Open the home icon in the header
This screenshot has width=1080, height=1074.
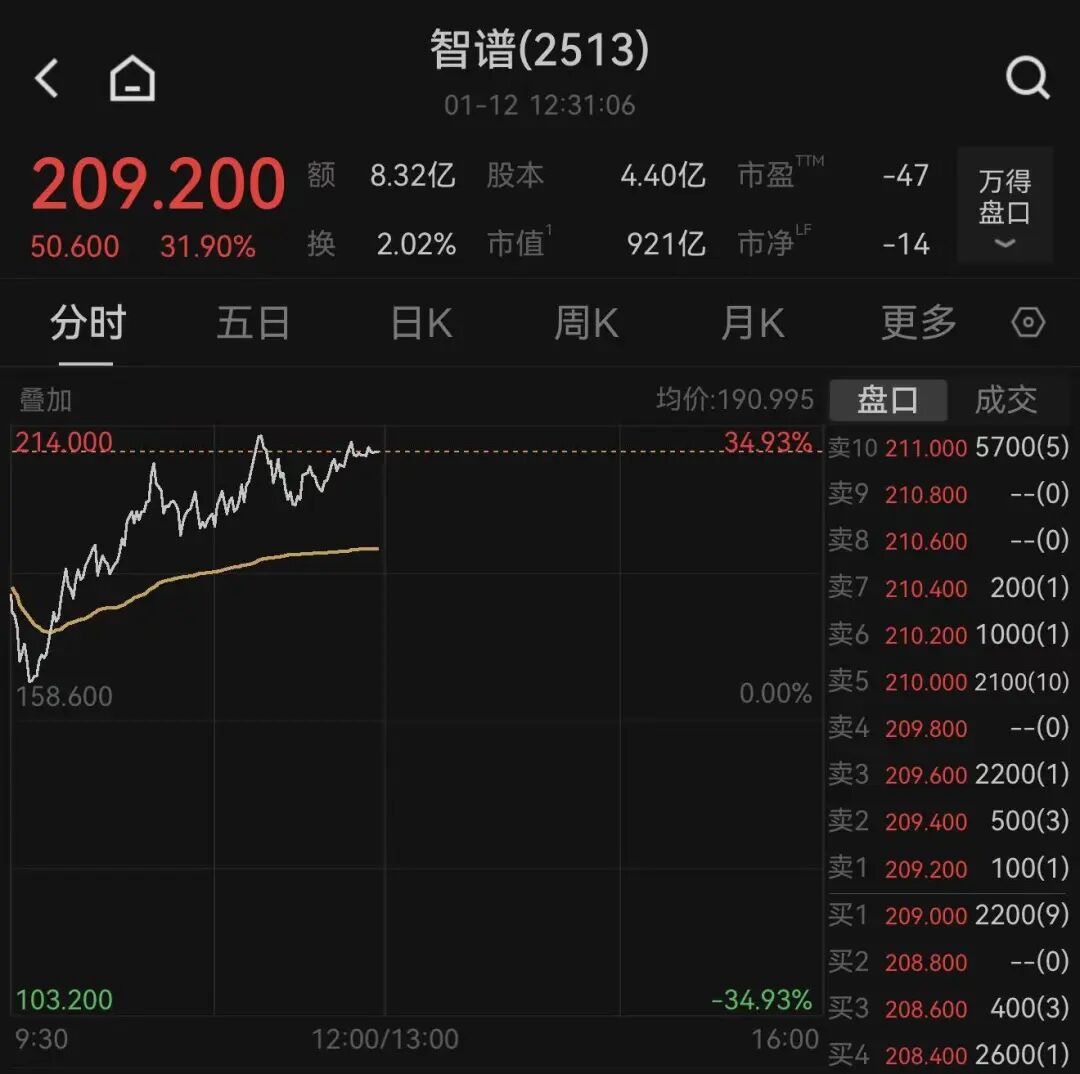coord(132,78)
